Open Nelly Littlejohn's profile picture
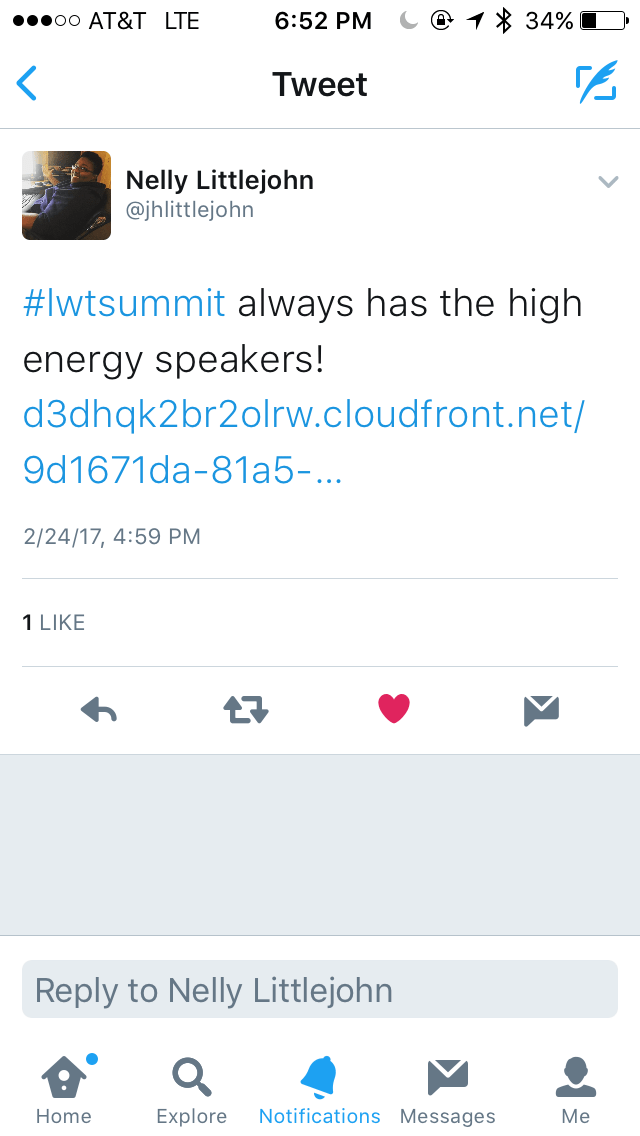Screen dimensions: 640x1136 [x=66, y=195]
